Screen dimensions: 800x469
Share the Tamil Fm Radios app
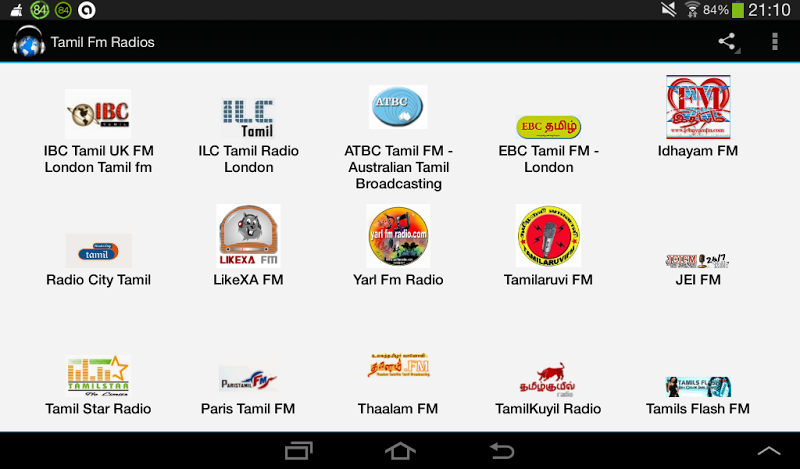(x=727, y=42)
